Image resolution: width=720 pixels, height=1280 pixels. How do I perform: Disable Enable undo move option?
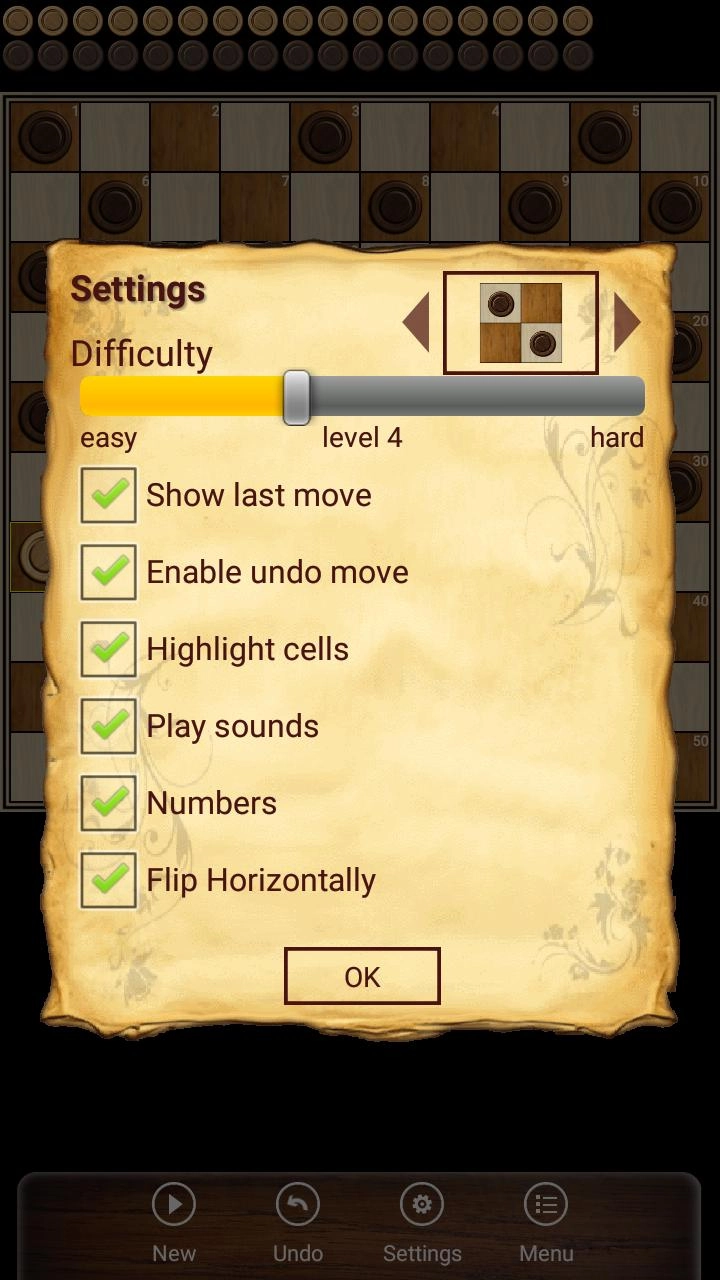(x=109, y=572)
